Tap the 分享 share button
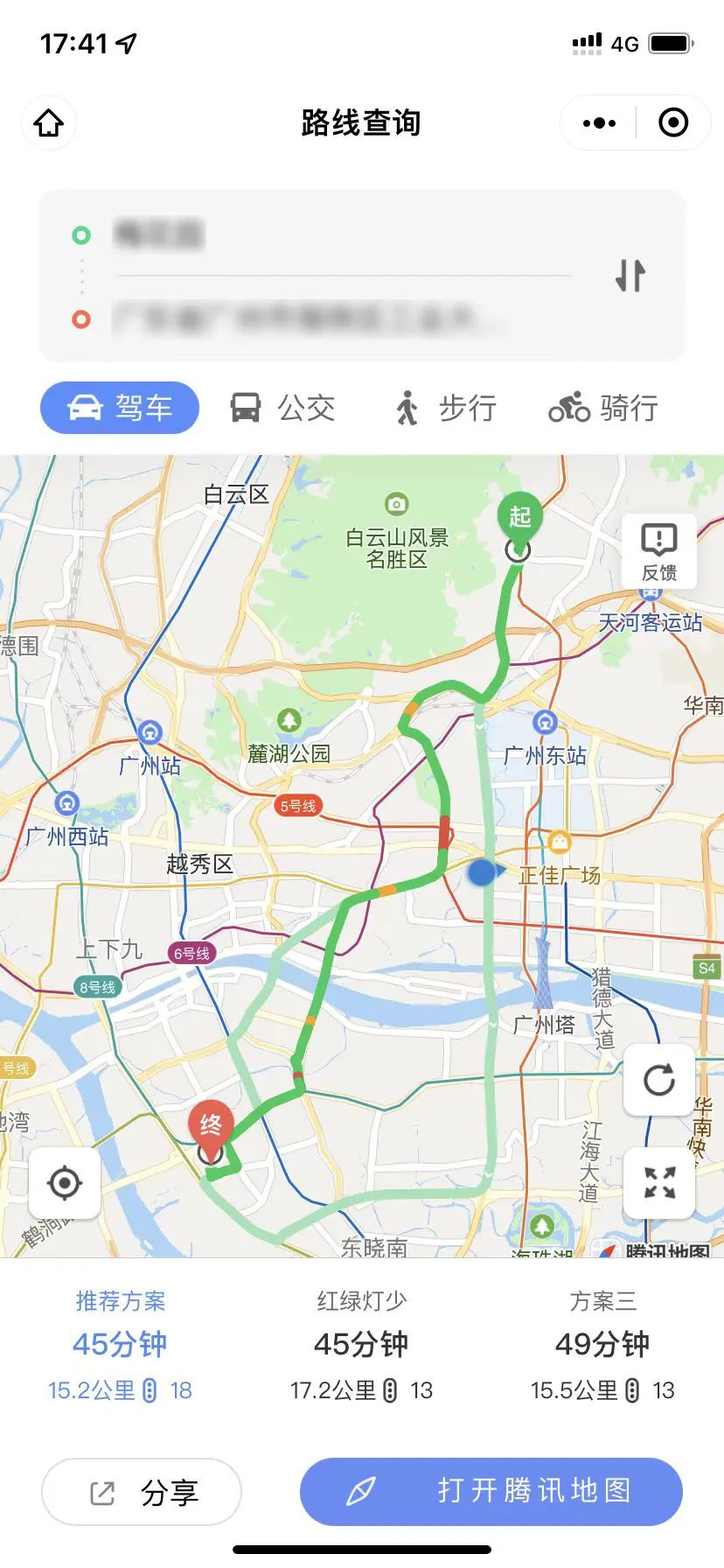This screenshot has width=724, height=1568. coord(142,1492)
